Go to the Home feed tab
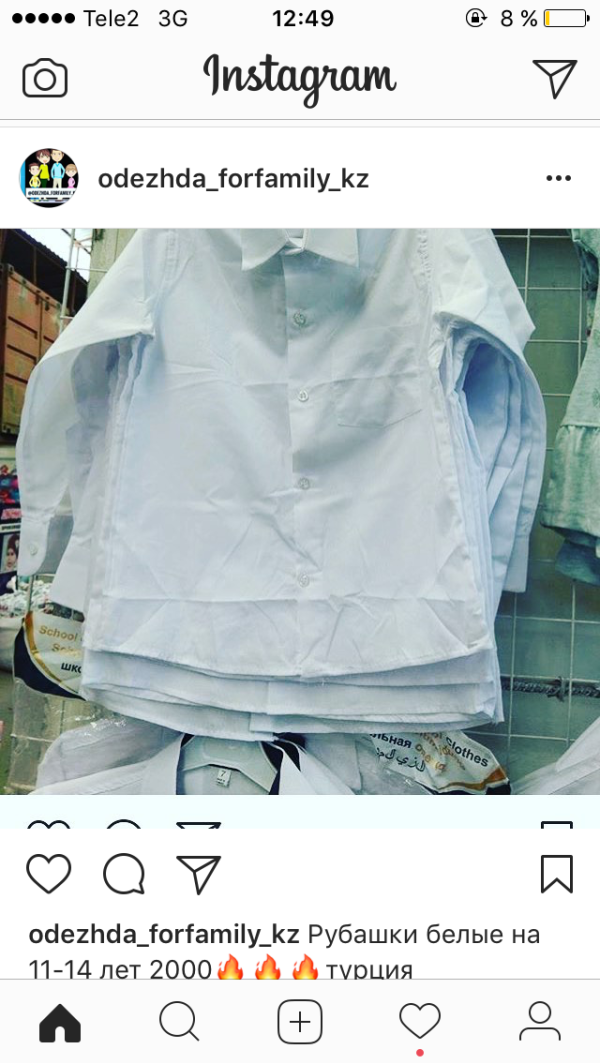 point(60,1021)
